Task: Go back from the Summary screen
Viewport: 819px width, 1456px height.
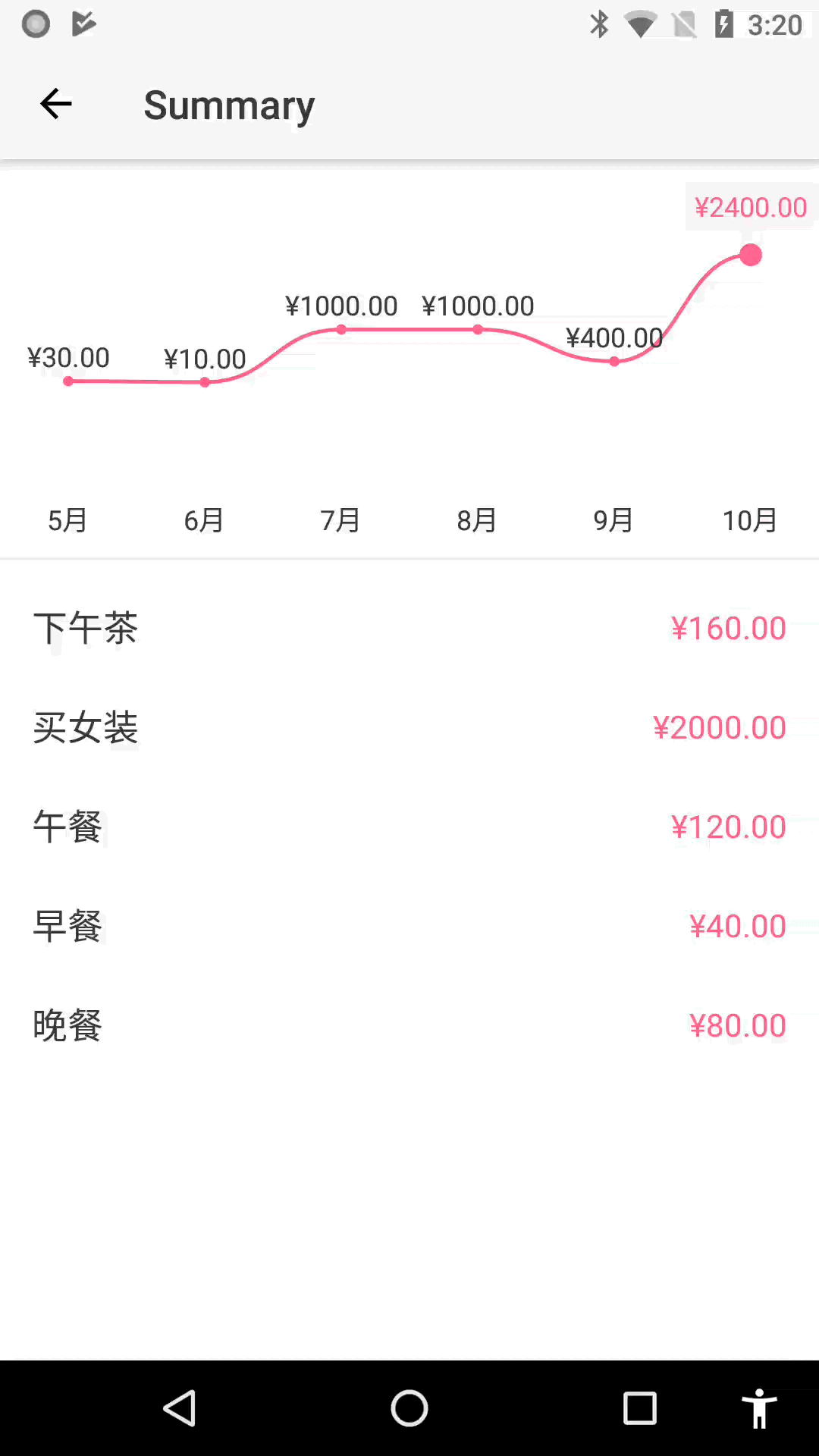Action: click(x=55, y=104)
